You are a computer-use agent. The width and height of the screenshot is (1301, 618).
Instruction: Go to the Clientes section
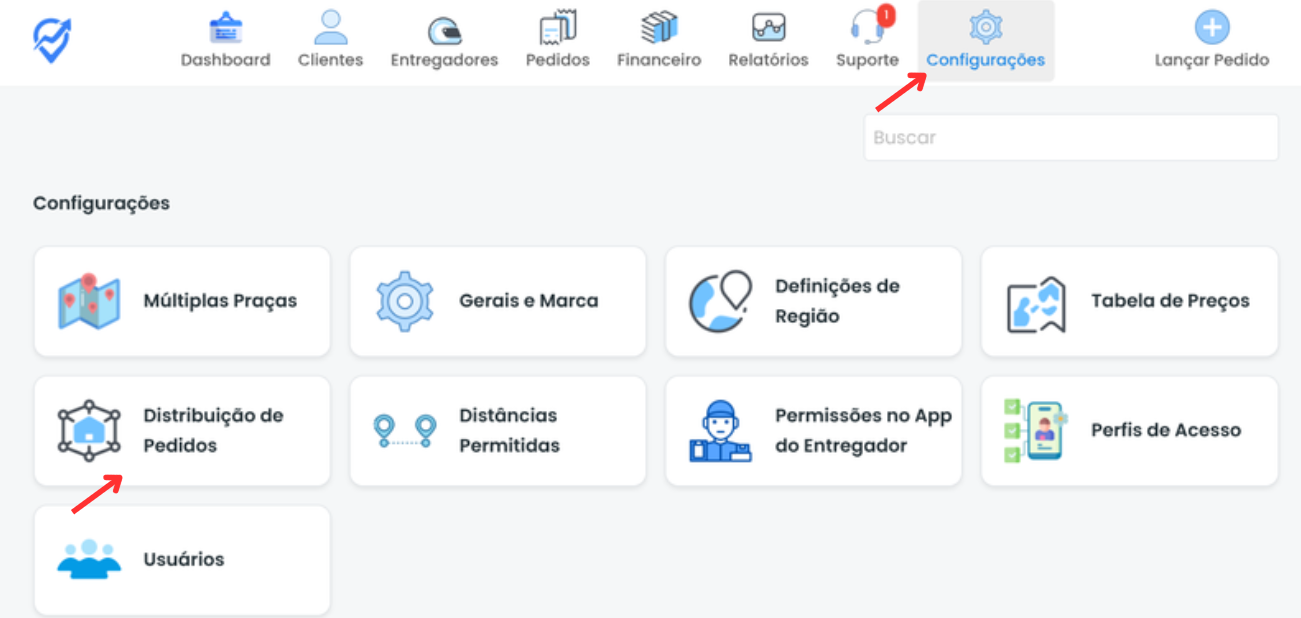point(330,41)
